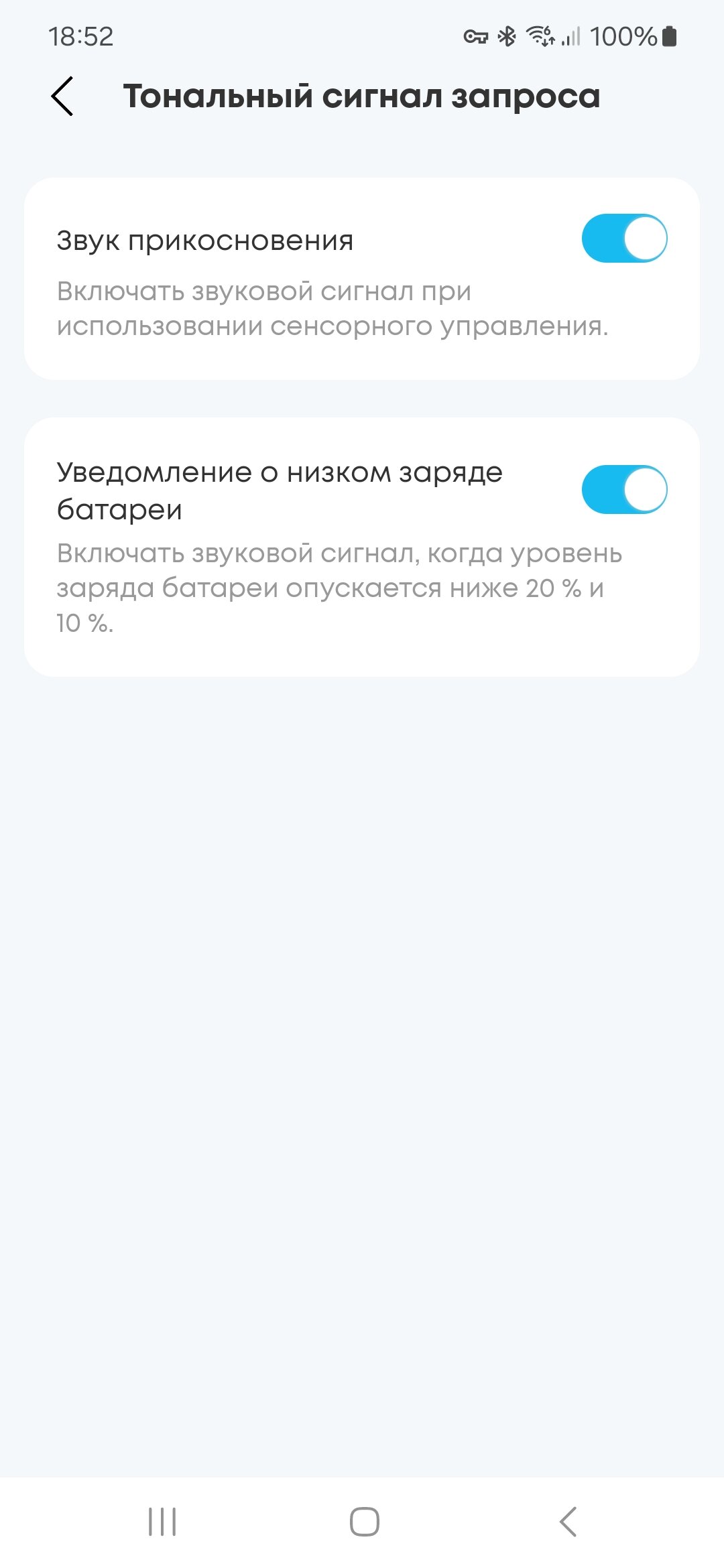The width and height of the screenshot is (724, 1568).
Task: Disable the Звук прикосновения switch
Action: [624, 239]
